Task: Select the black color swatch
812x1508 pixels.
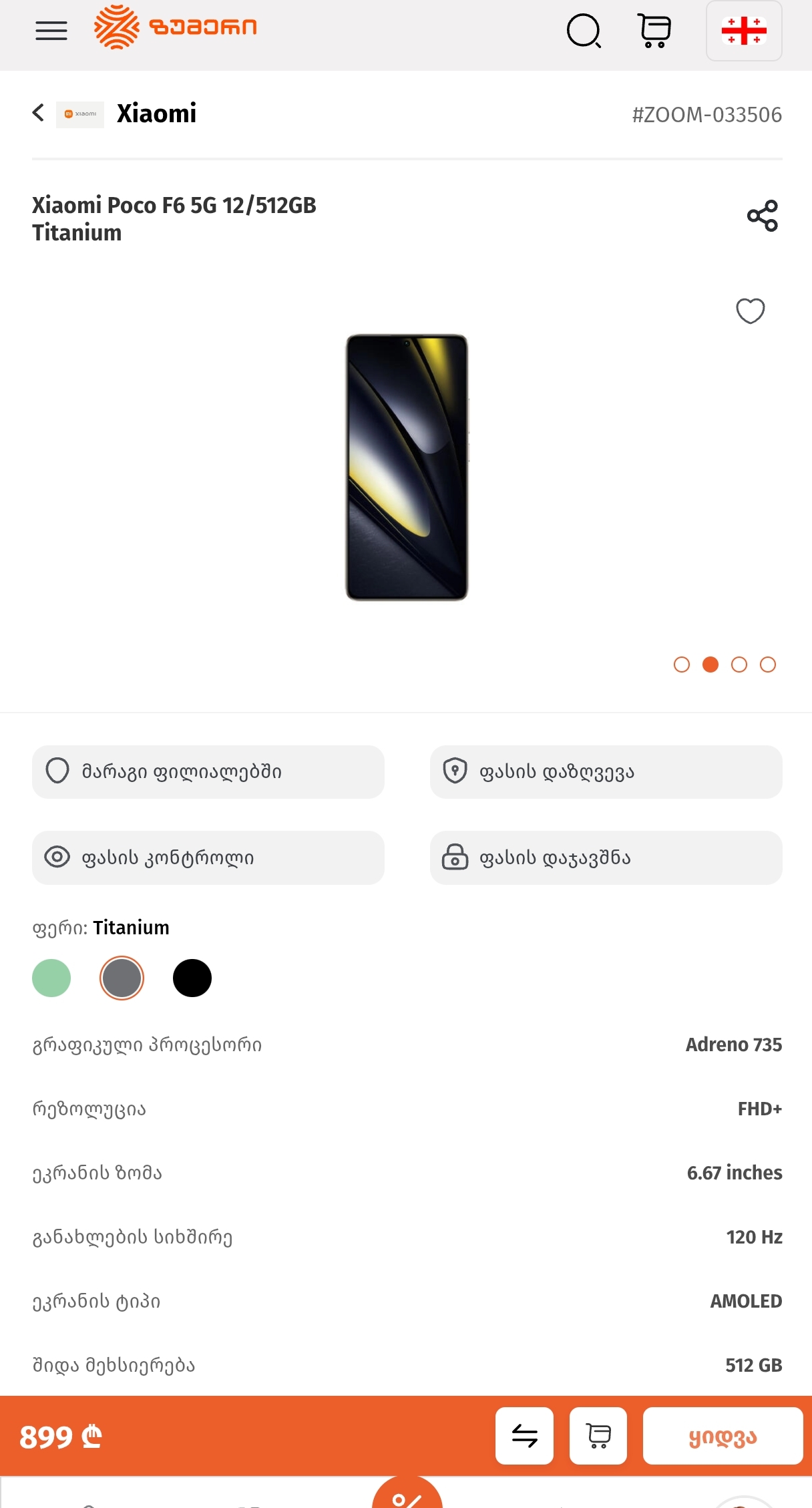Action: (x=192, y=978)
